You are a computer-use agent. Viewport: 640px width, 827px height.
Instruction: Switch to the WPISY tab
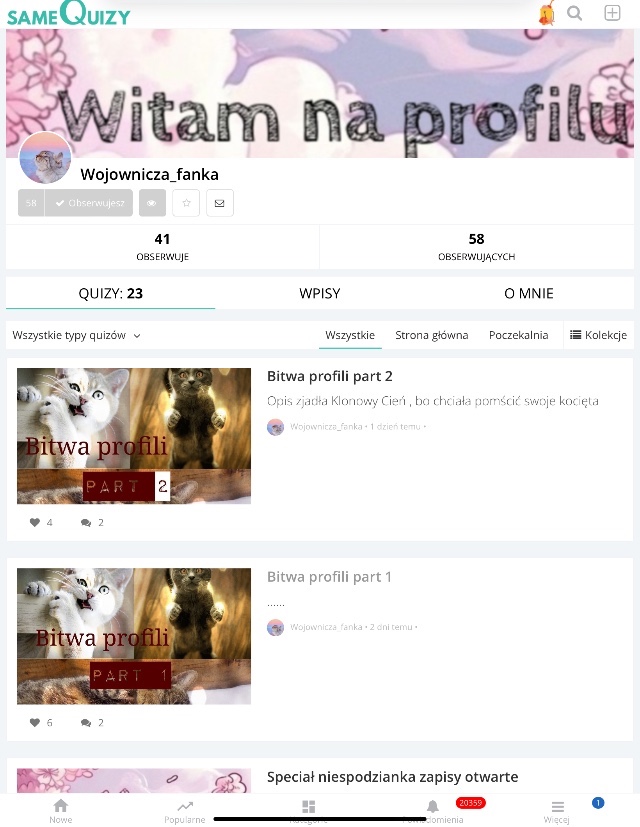click(x=320, y=293)
